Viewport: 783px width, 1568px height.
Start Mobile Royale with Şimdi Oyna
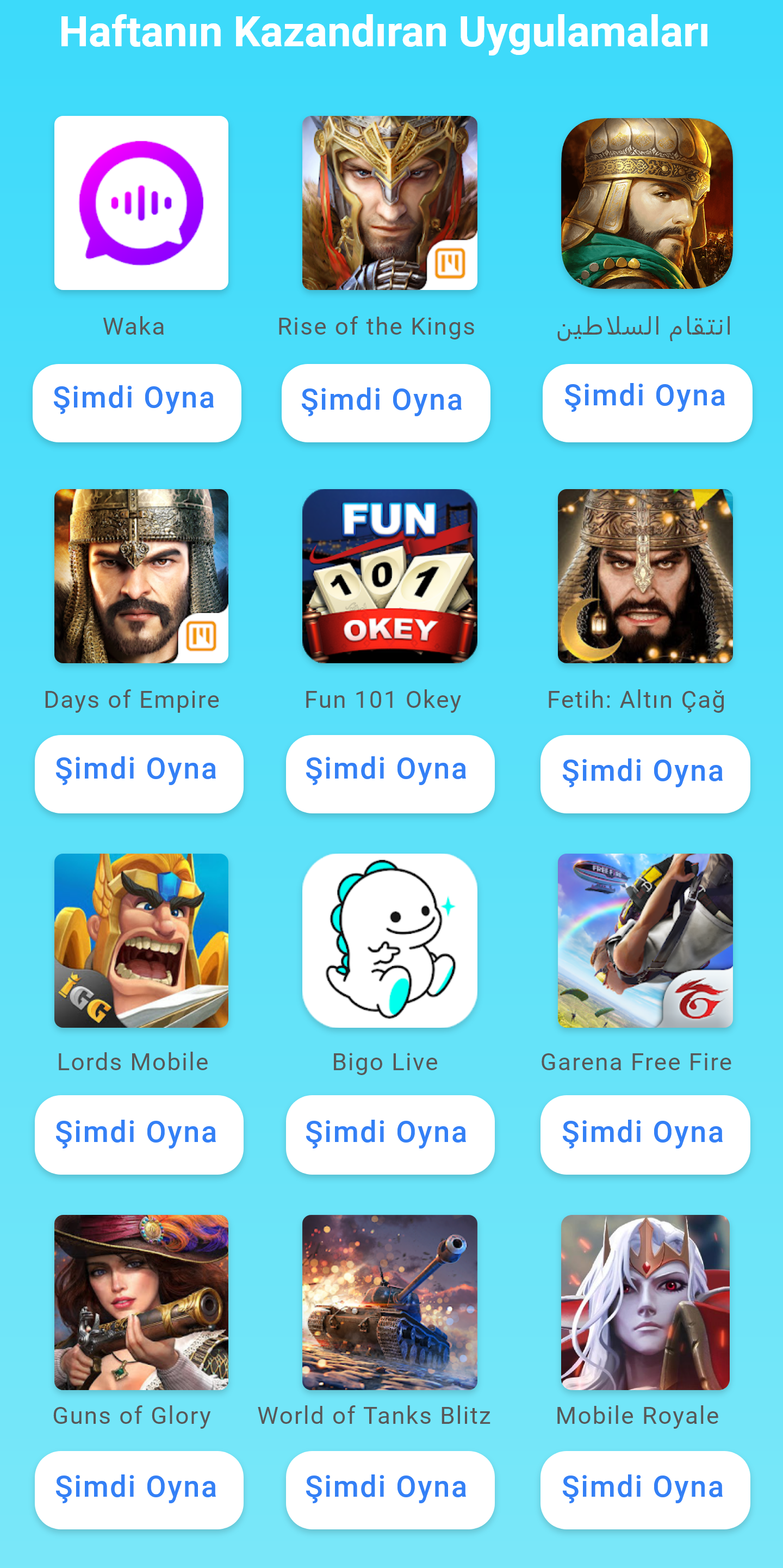(x=645, y=1489)
